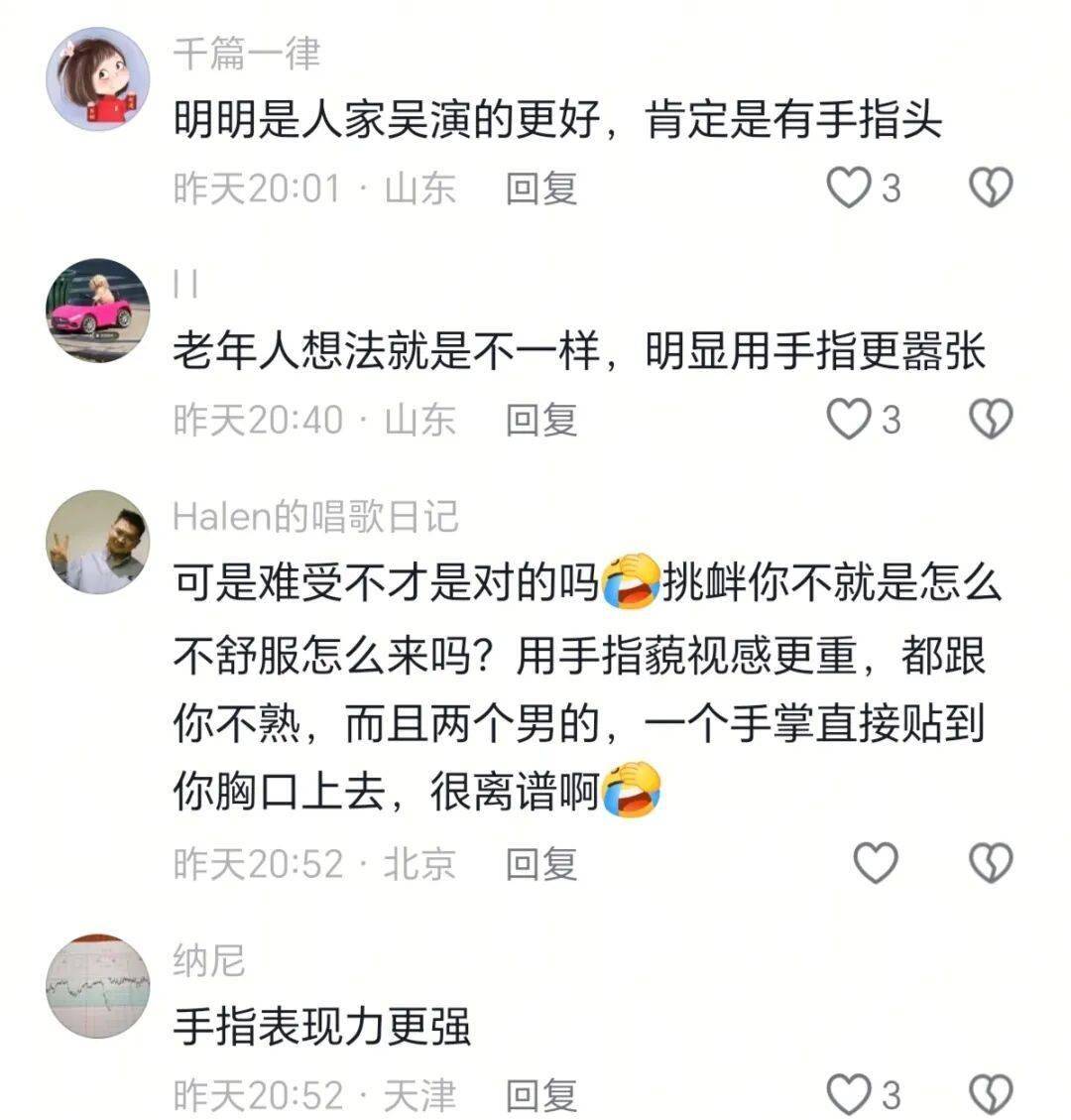Visit profile via username Halen的唱歌日记
The width and height of the screenshot is (1071, 1120).
click(x=315, y=516)
